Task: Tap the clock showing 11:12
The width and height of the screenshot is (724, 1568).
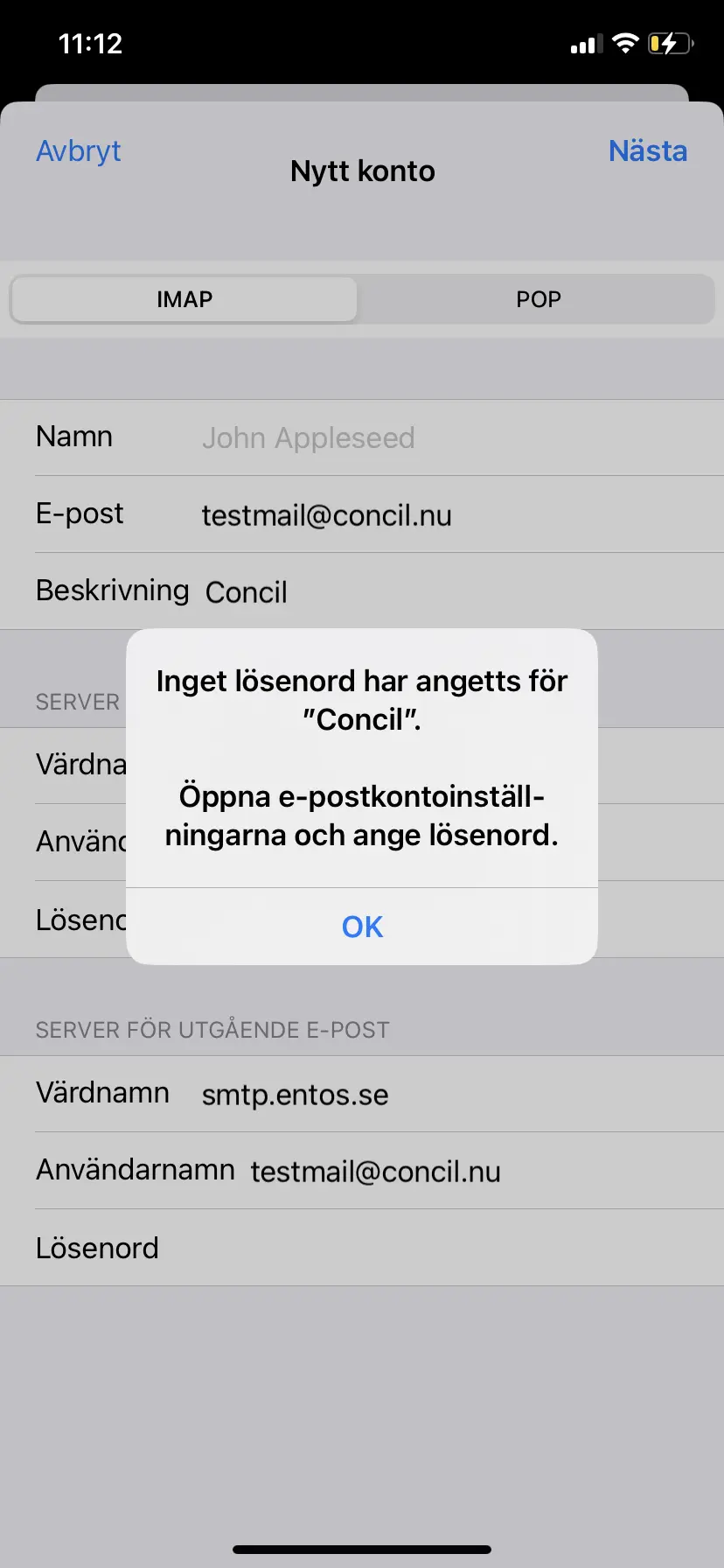Action: click(90, 43)
